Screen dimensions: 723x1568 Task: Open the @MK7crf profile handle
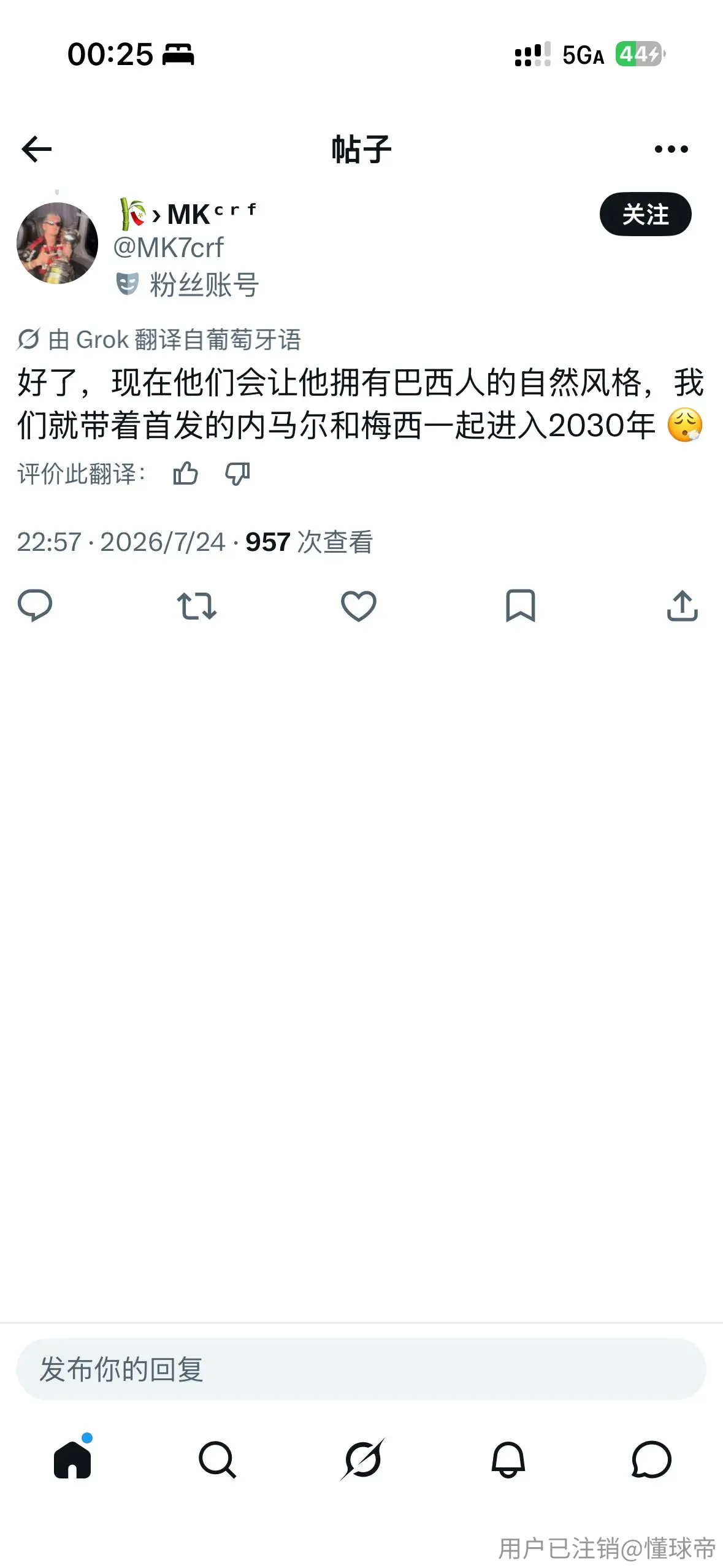click(168, 247)
